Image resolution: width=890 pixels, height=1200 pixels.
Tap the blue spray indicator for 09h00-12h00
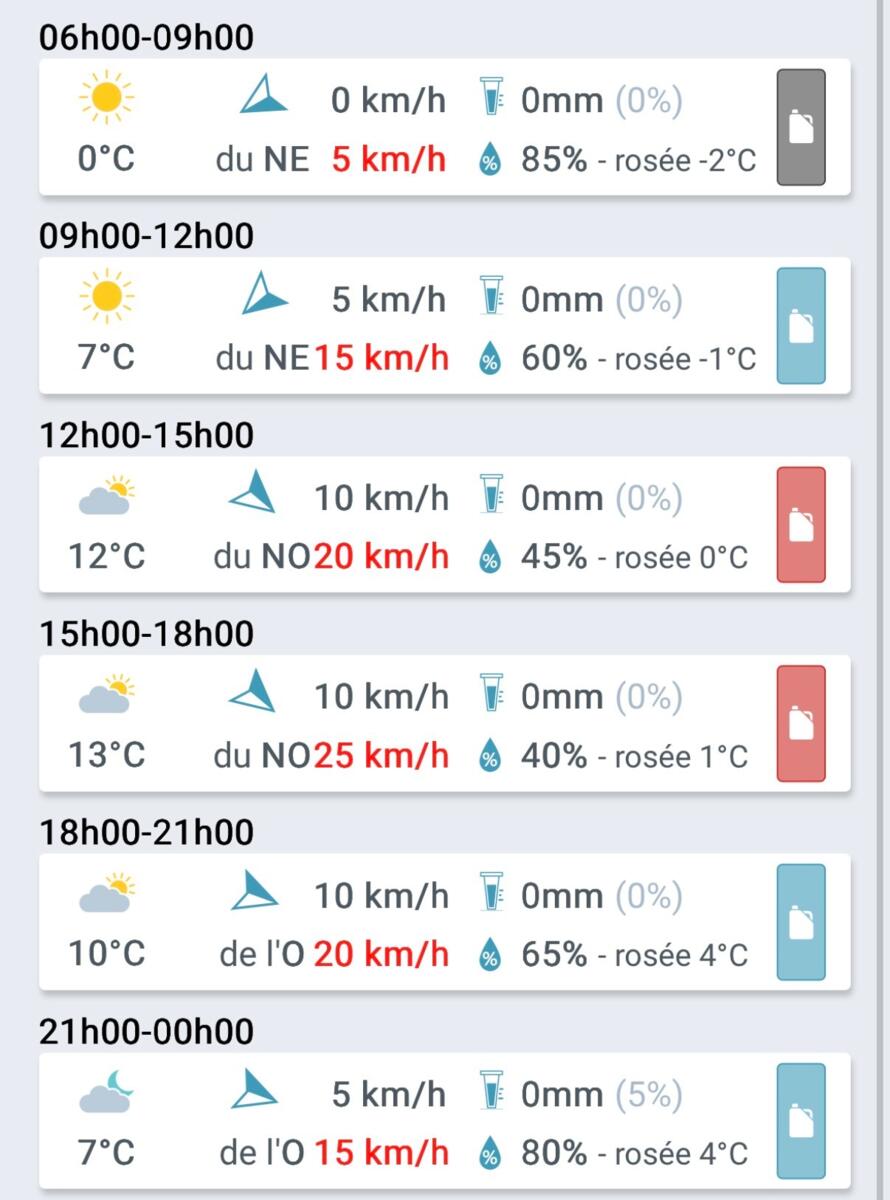tap(801, 326)
